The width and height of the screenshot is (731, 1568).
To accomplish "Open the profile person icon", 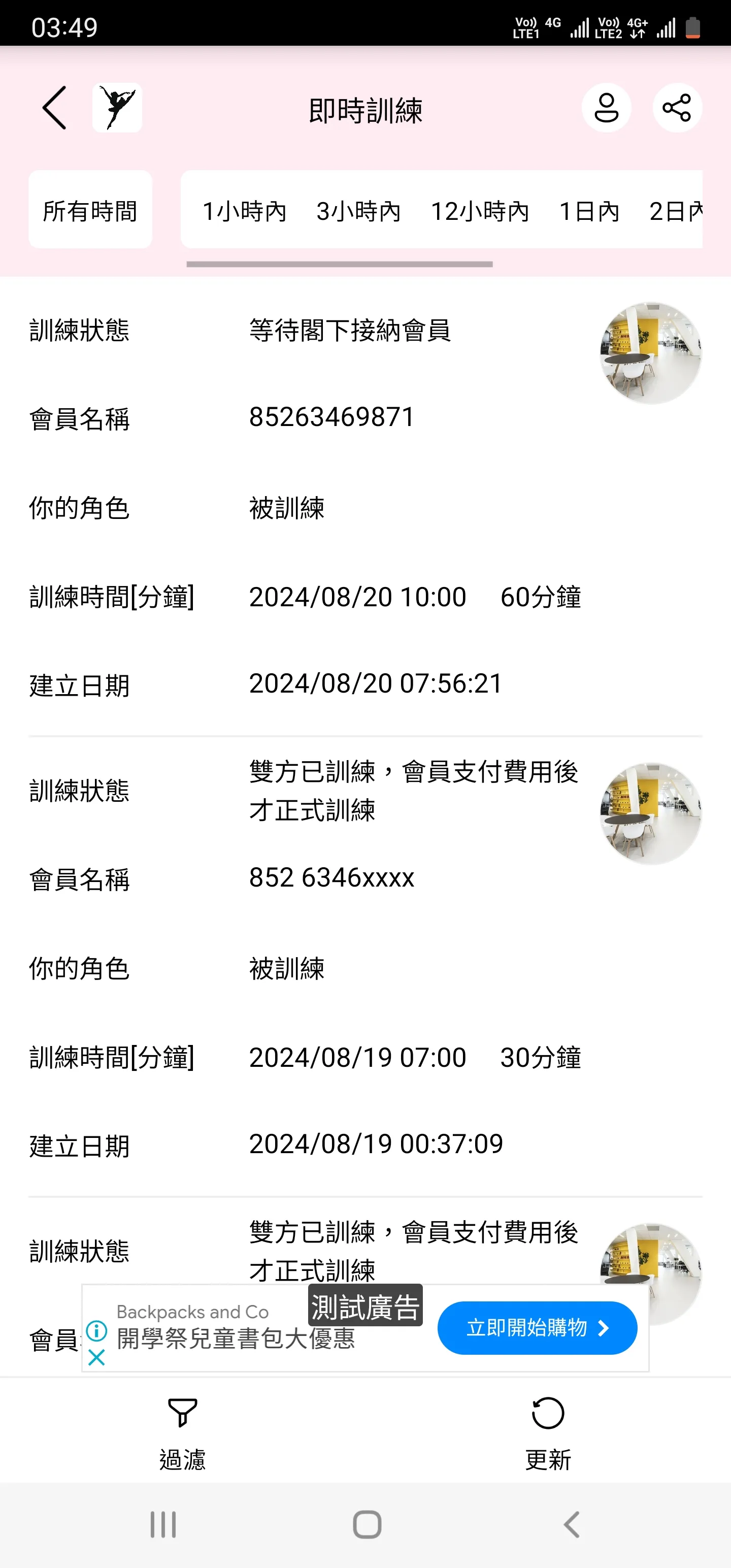I will click(x=607, y=108).
